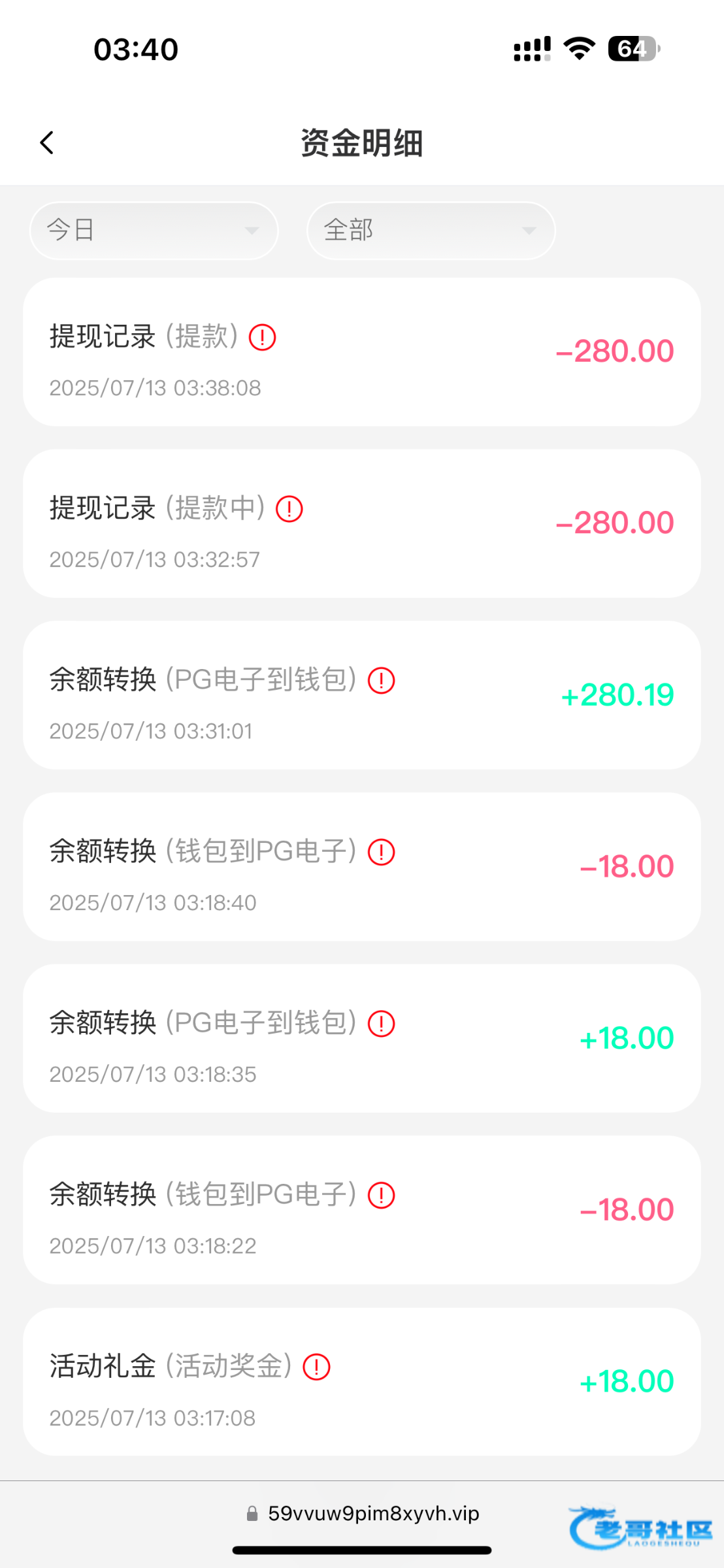
Task: Show info for 活动礼金 (活动奖金) record
Action: 317,1367
